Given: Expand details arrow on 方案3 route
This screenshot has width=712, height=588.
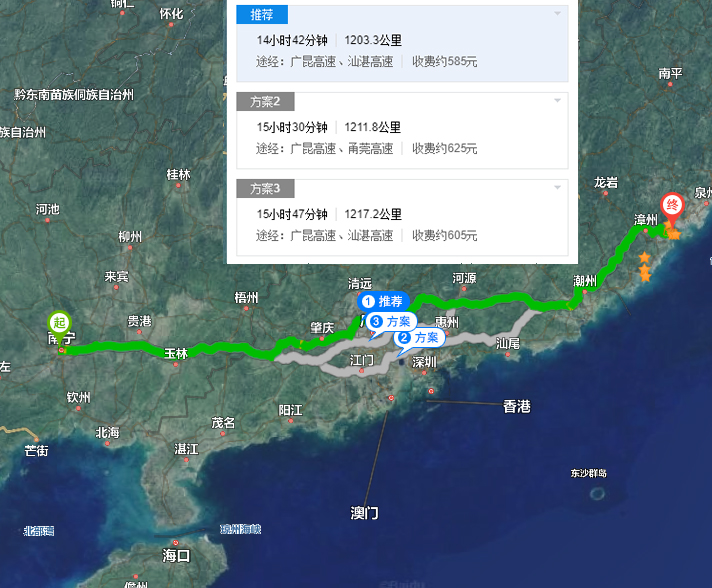Looking at the screenshot, I should (557, 188).
